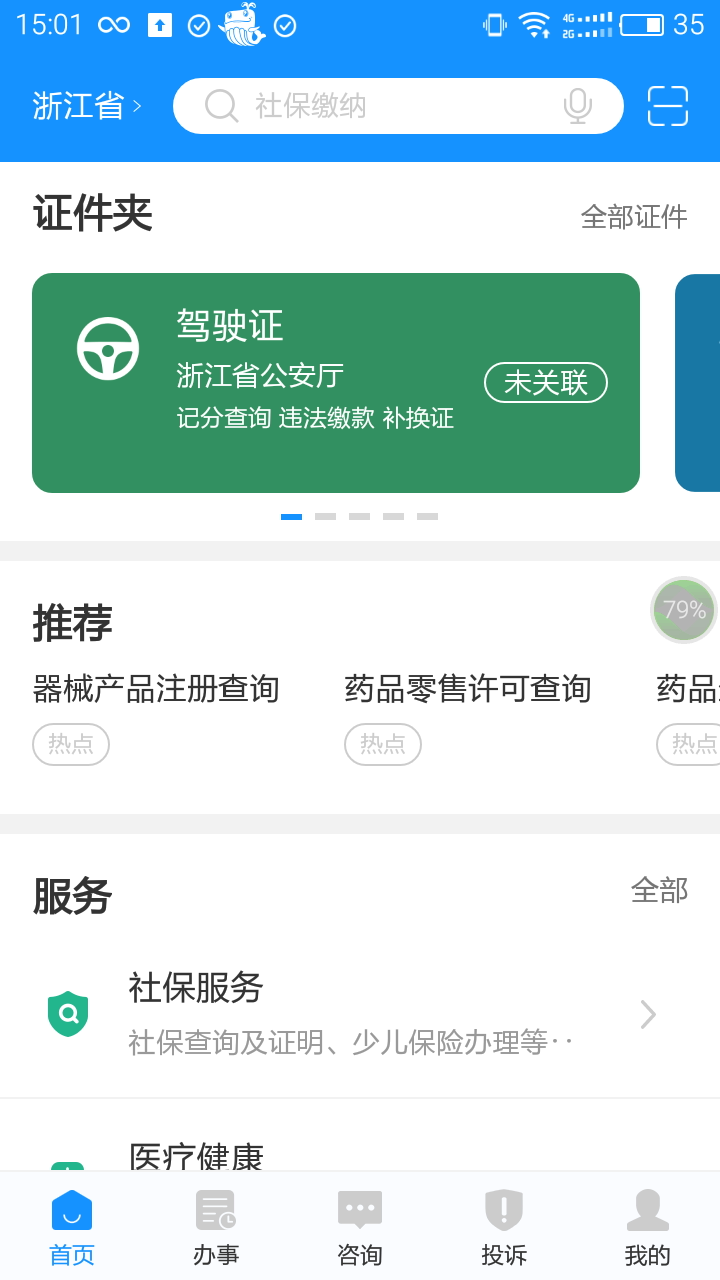Tap the 热点 tag under 器械产品注册查询
This screenshot has height=1280, width=720.
71,744
